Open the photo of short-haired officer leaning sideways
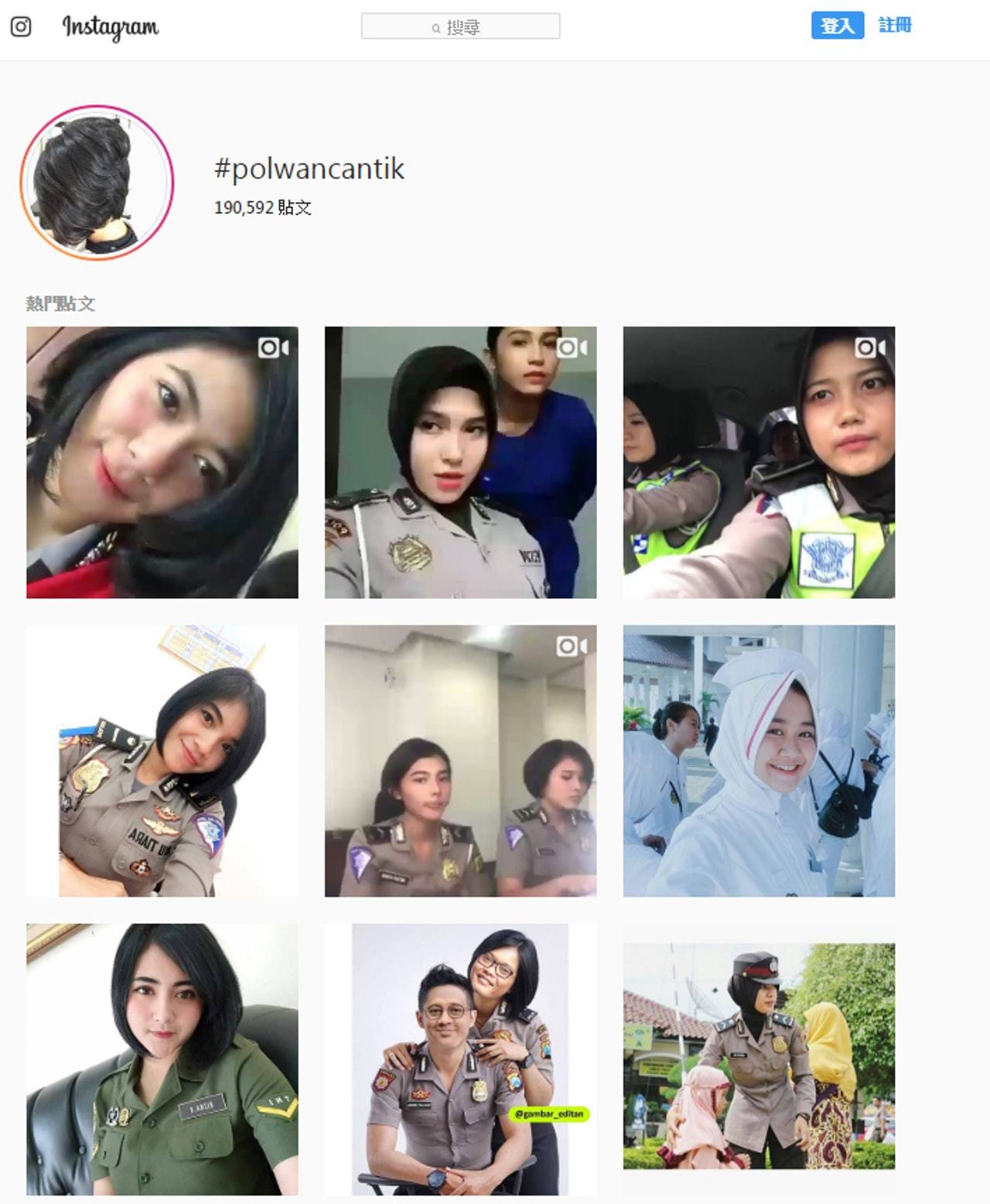990x1204 pixels. [x=162, y=761]
